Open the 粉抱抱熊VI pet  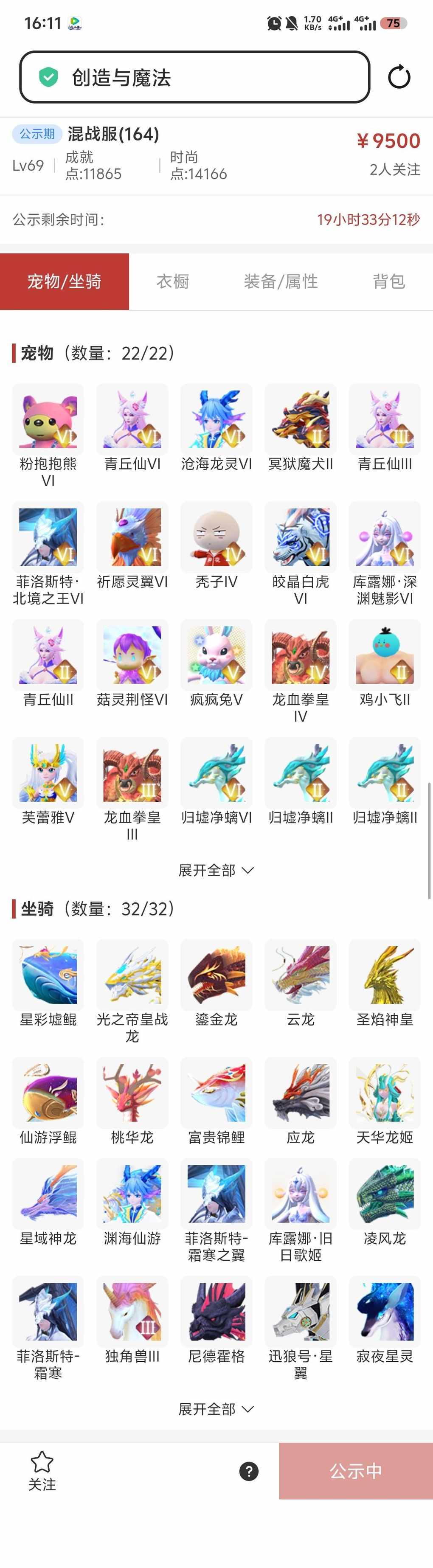coord(48,419)
